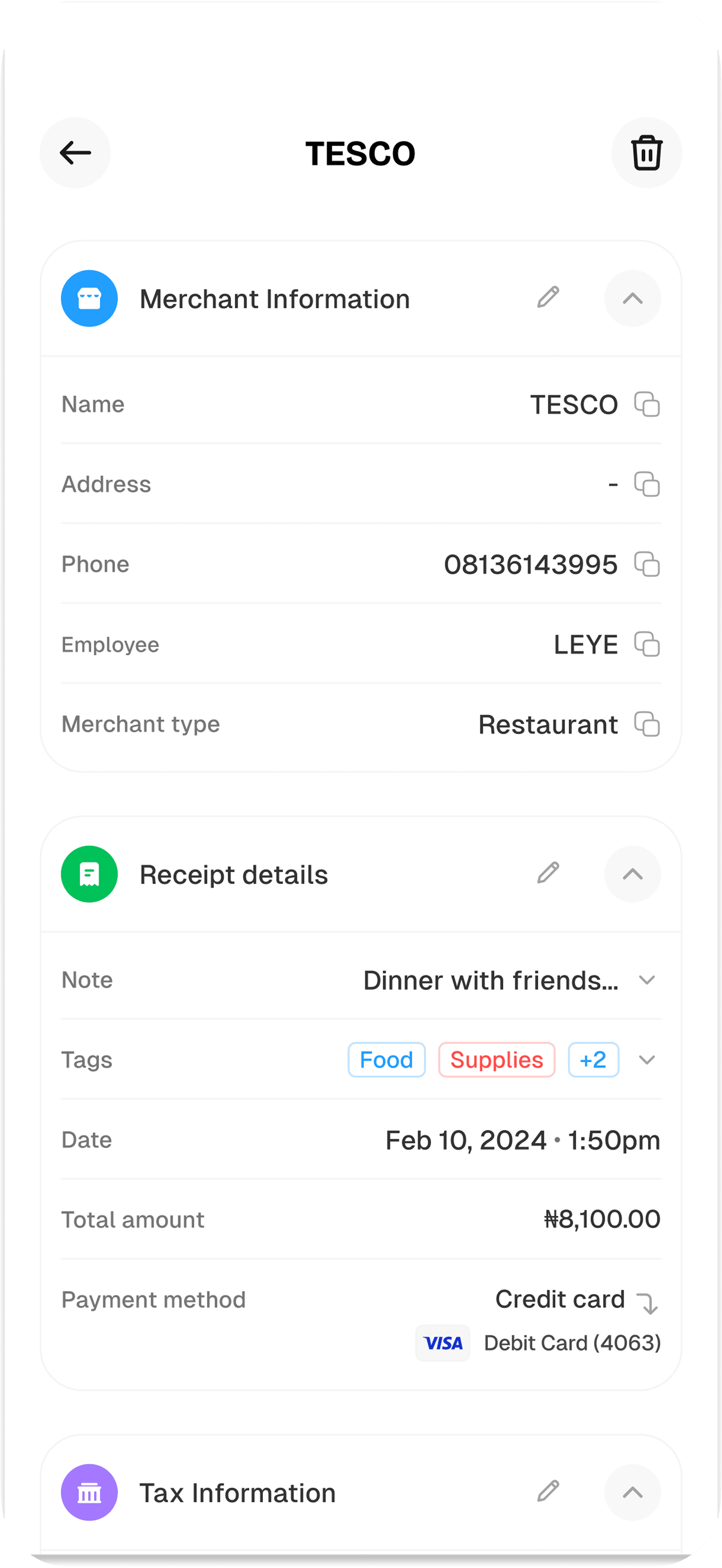
Task: Collapse the Merchant Information section
Action: pyautogui.click(x=632, y=298)
